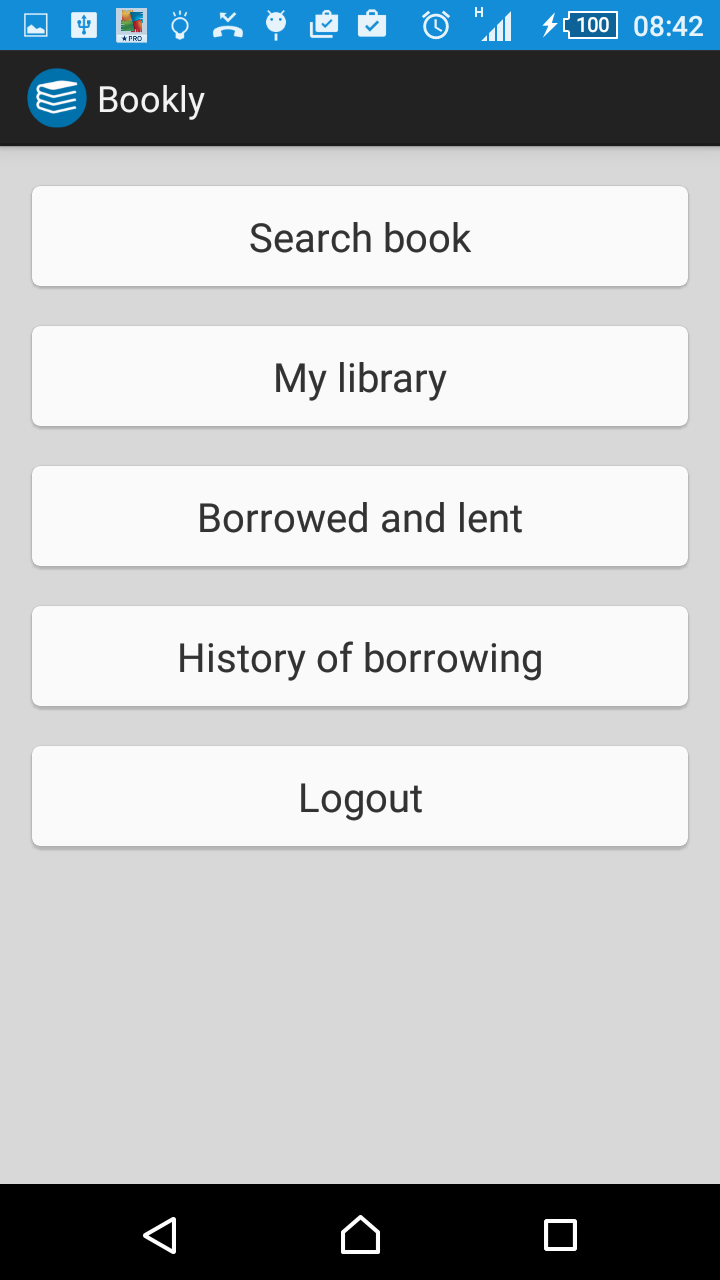
Task: Tap the Logout button
Action: point(360,797)
